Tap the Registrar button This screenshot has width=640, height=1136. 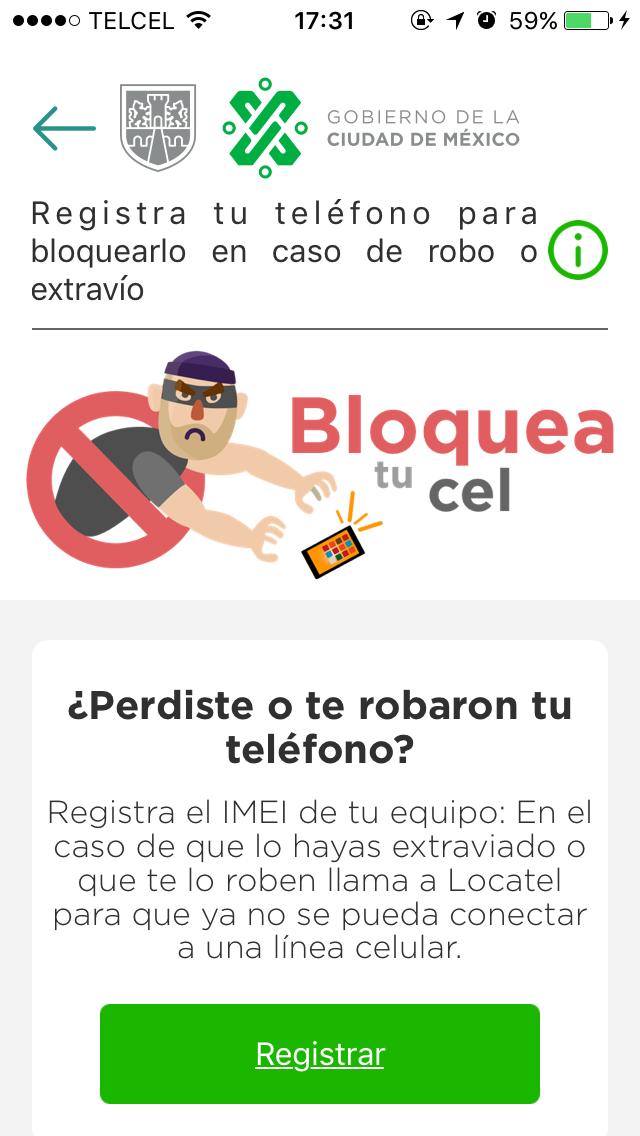point(320,1054)
